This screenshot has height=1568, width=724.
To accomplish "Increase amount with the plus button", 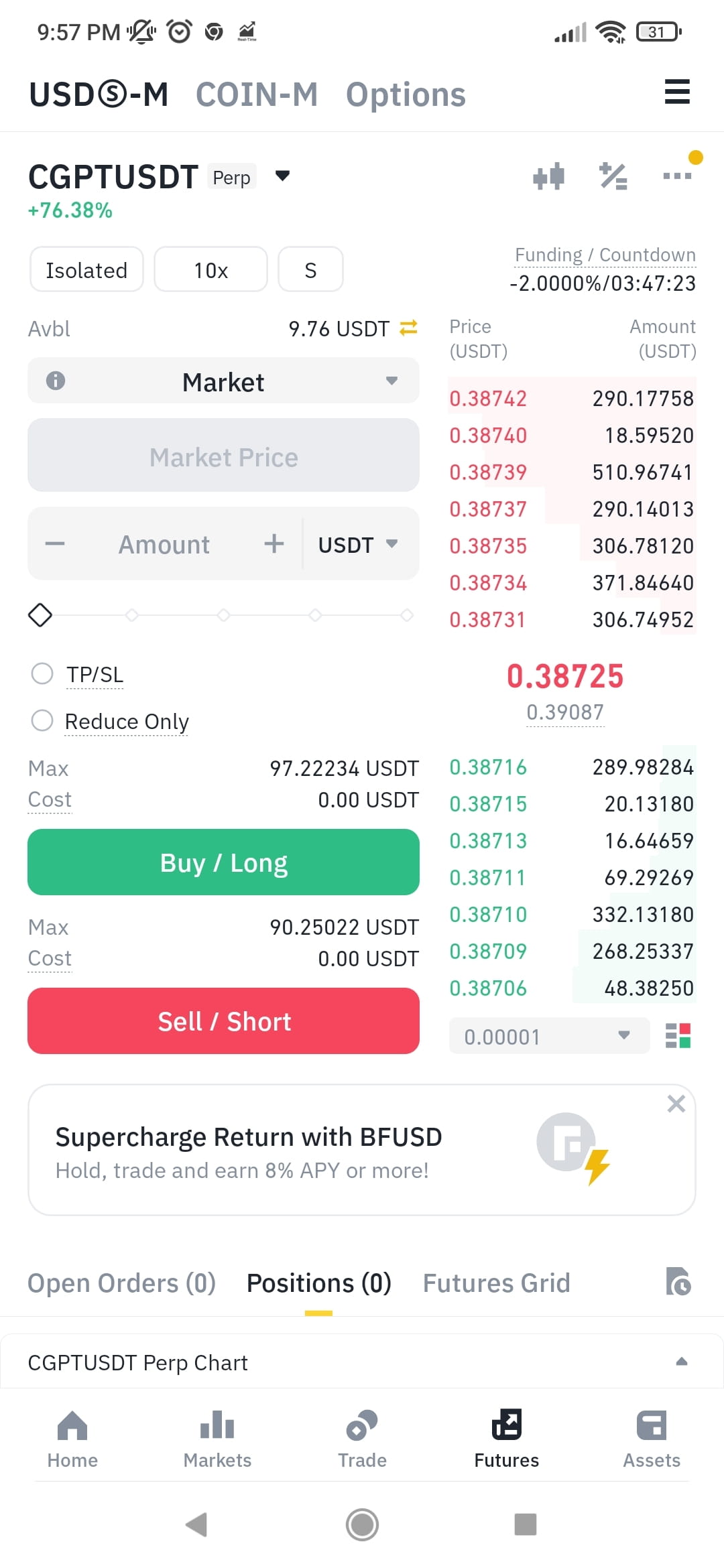I will pos(274,543).
